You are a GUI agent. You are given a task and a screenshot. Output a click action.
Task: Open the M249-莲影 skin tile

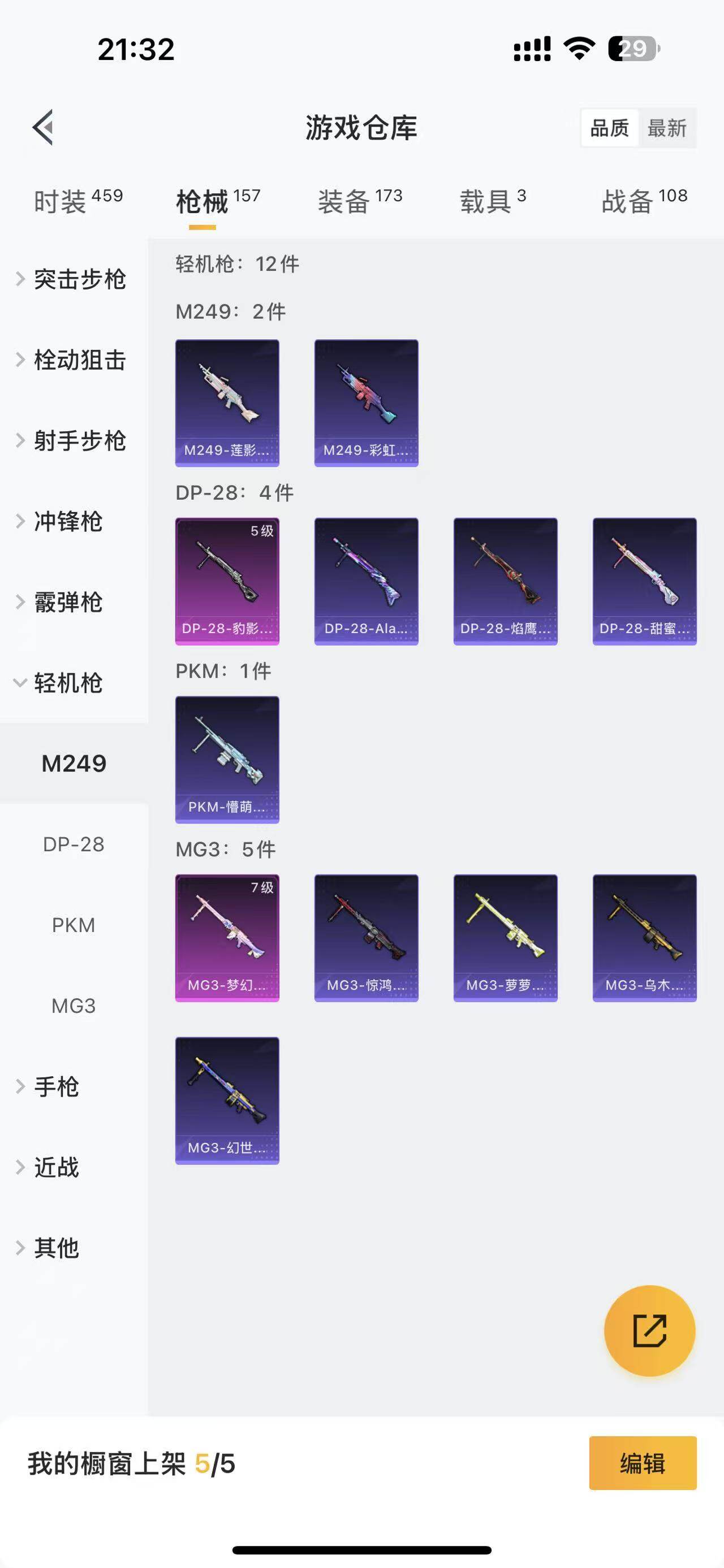227,403
